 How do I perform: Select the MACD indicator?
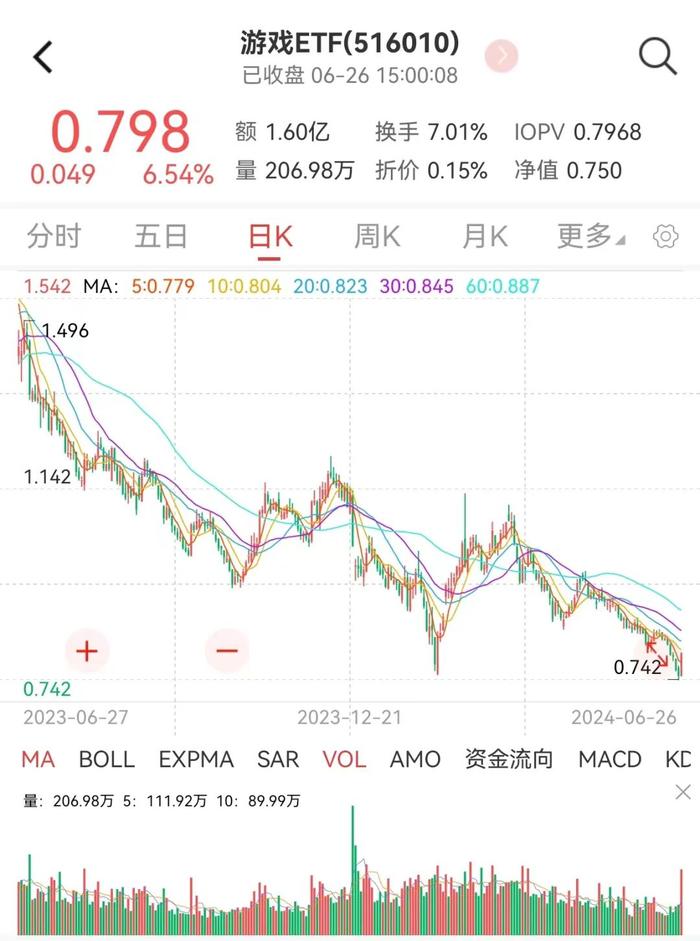(609, 759)
